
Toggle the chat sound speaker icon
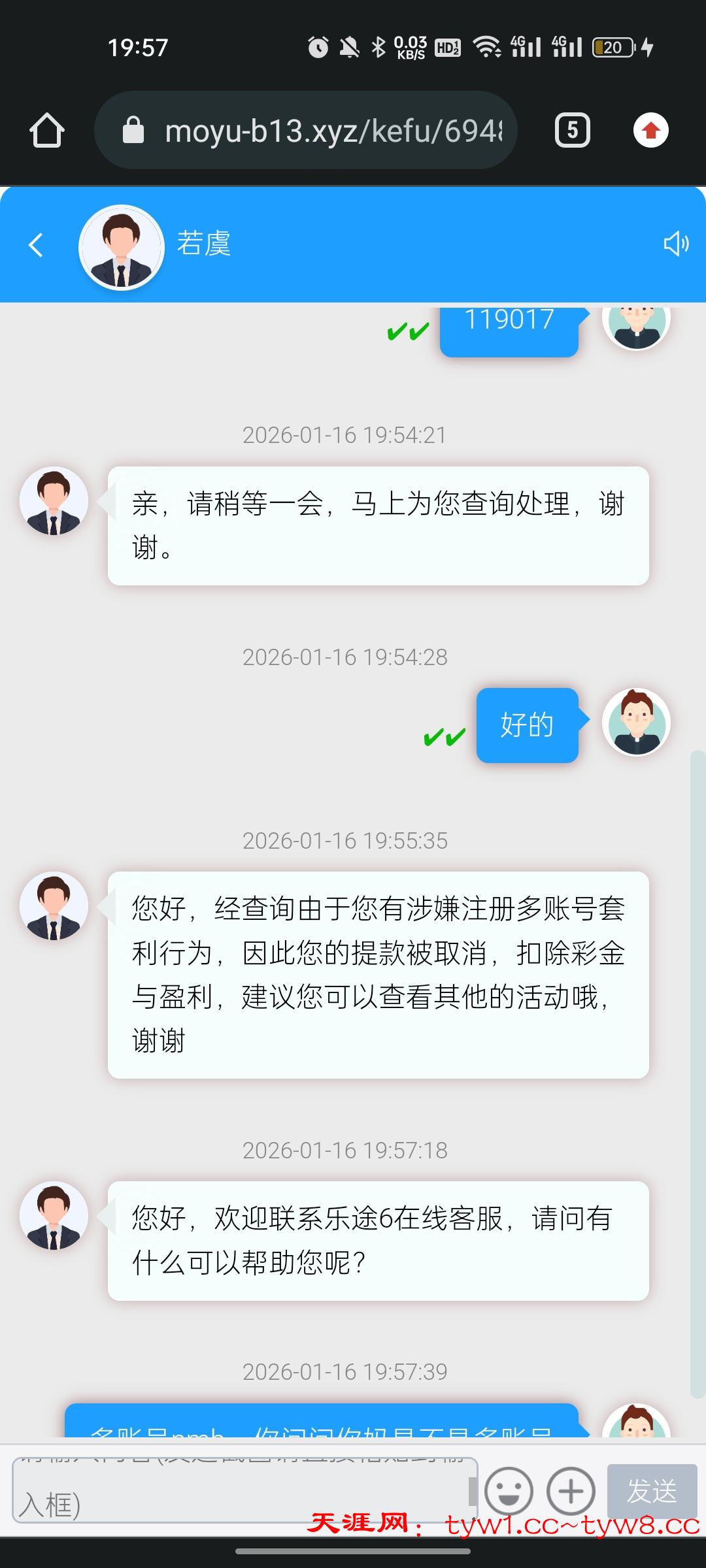coord(676,244)
